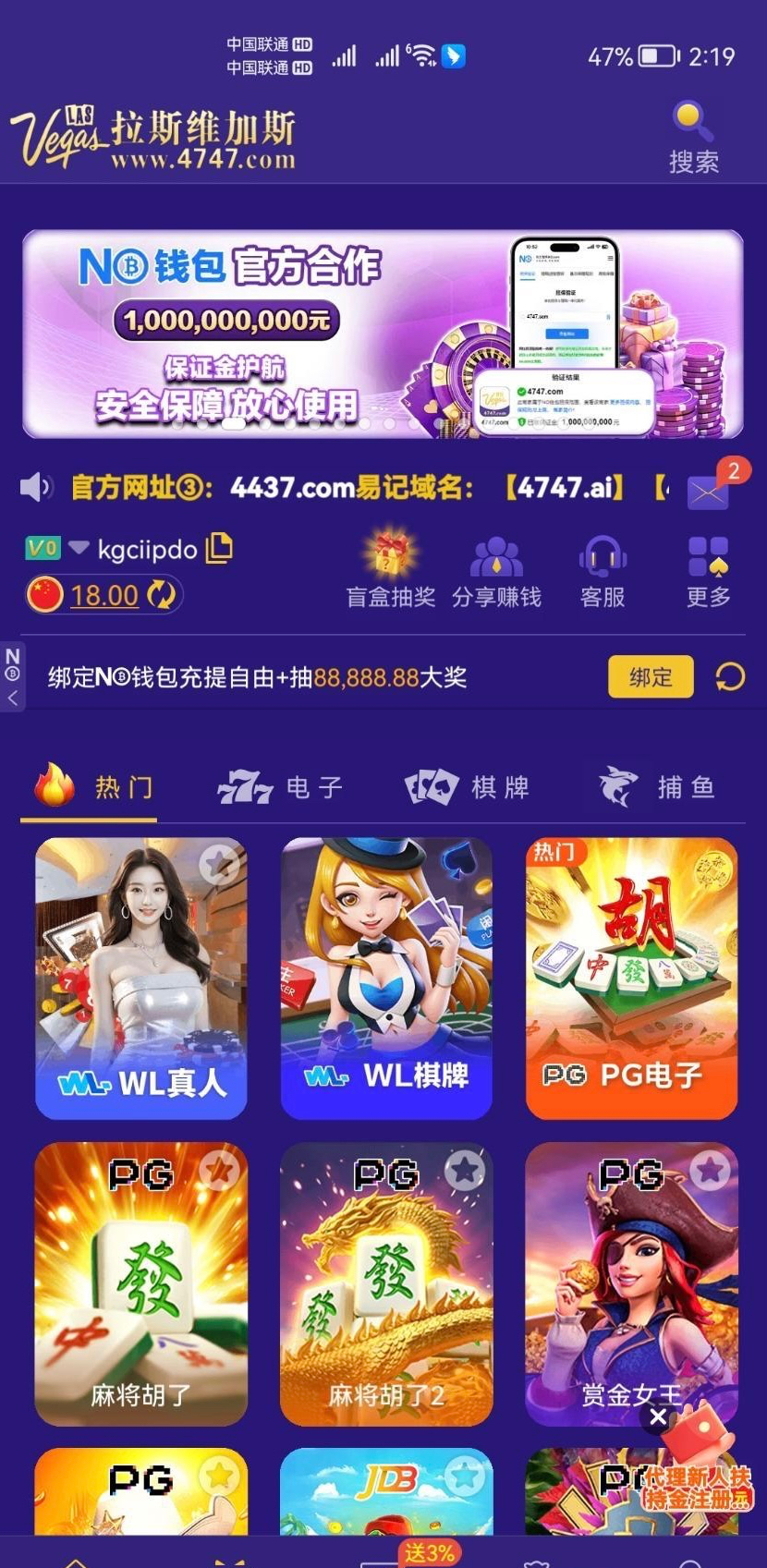Open the PG电子 game card

631,978
